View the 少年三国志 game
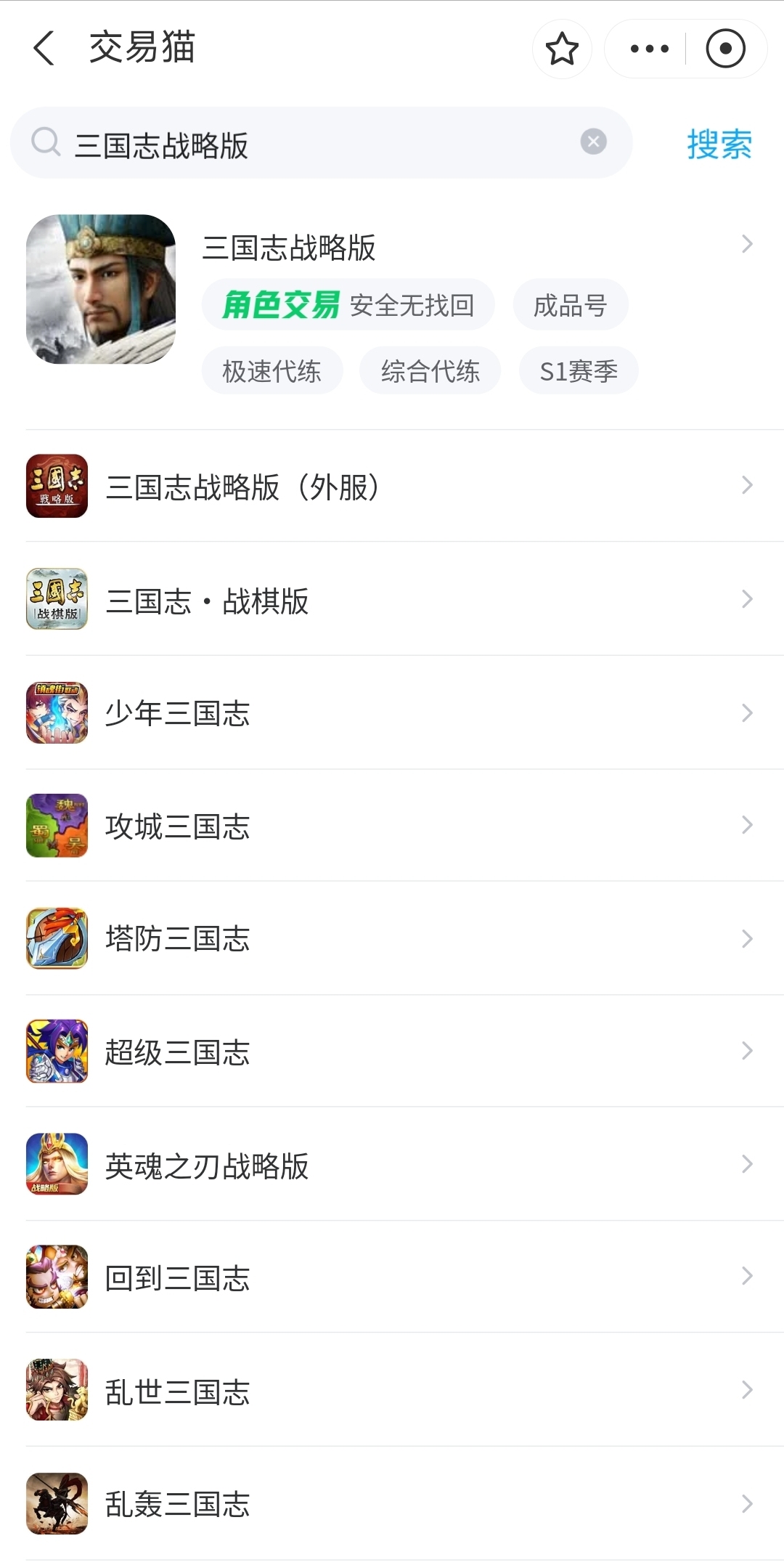 [x=392, y=713]
